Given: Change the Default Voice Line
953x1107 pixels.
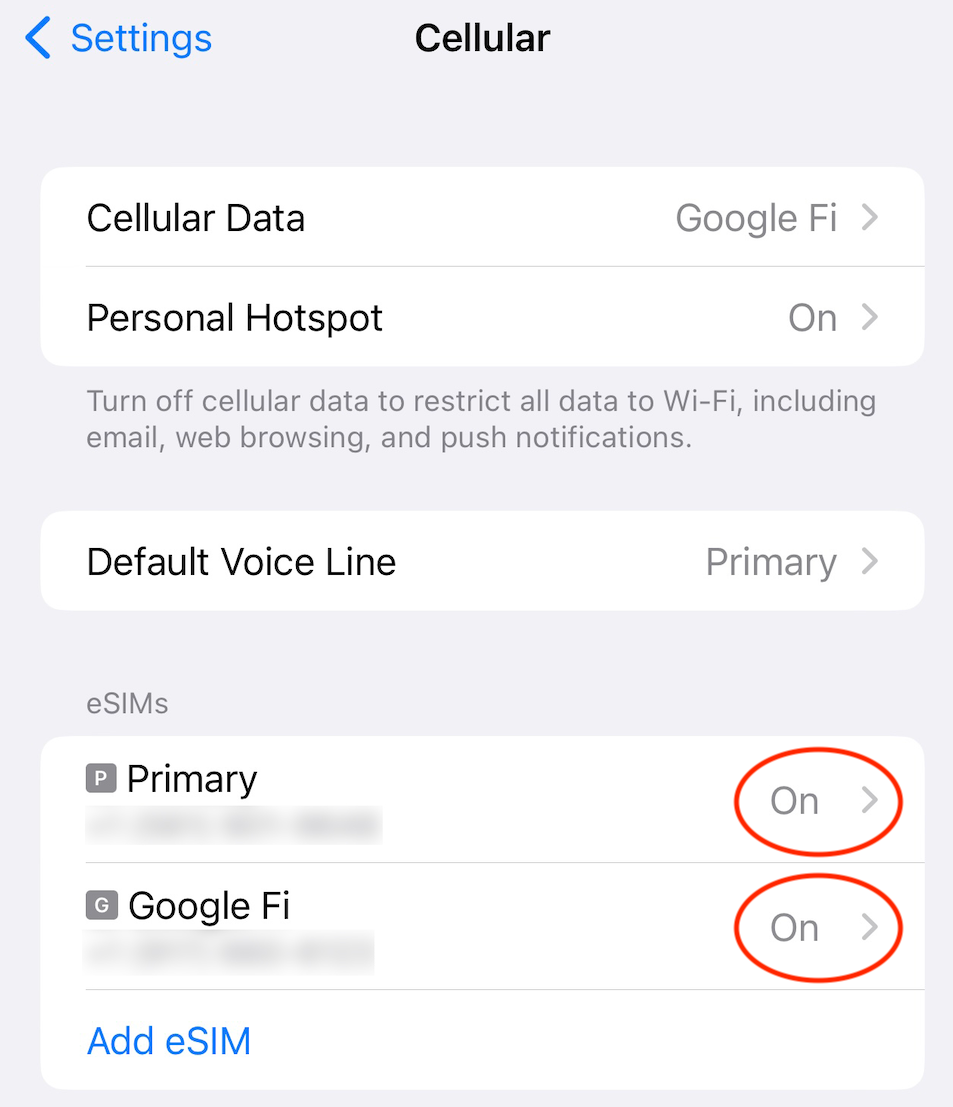Looking at the screenshot, I should click(481, 562).
